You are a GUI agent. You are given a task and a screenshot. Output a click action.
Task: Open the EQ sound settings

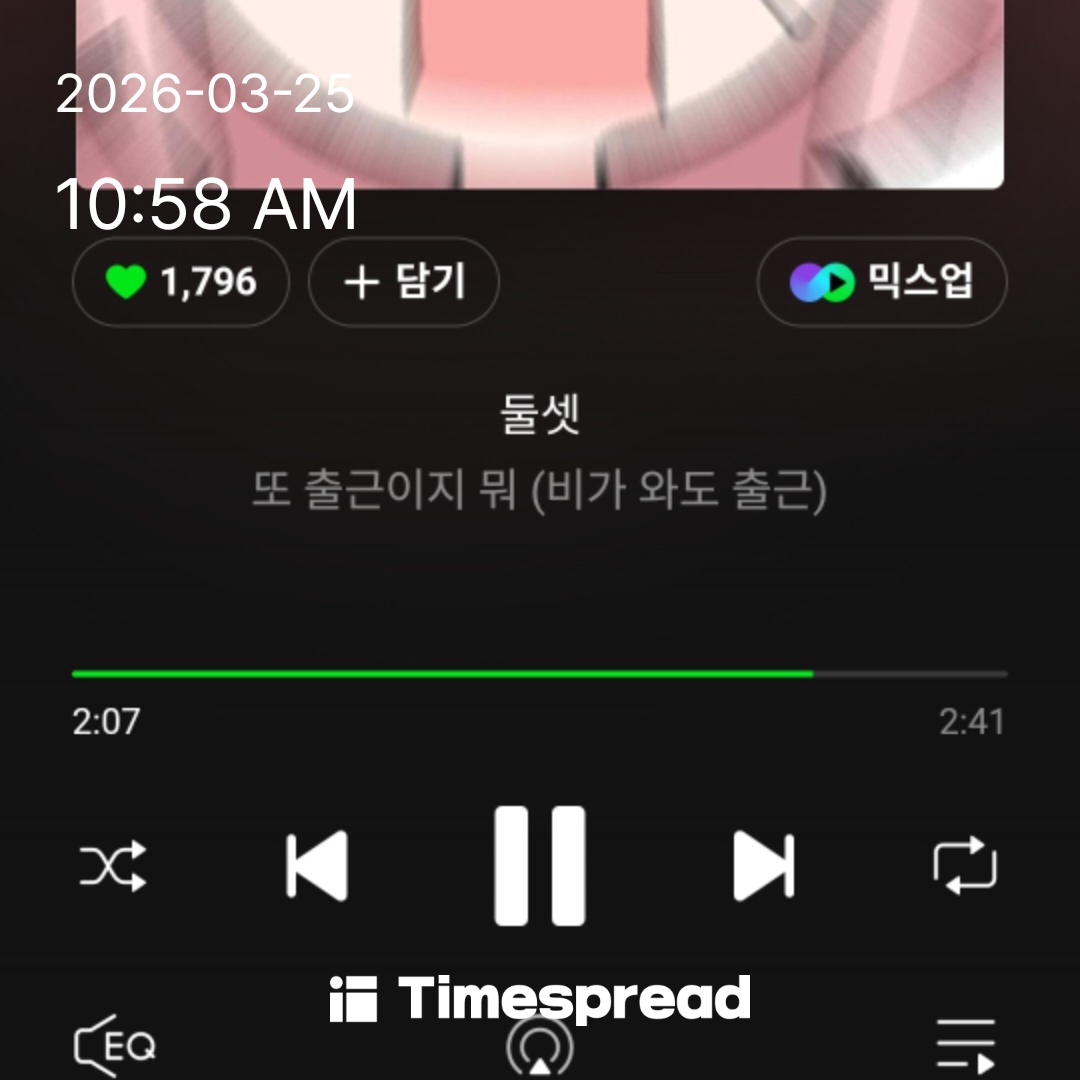click(116, 1046)
